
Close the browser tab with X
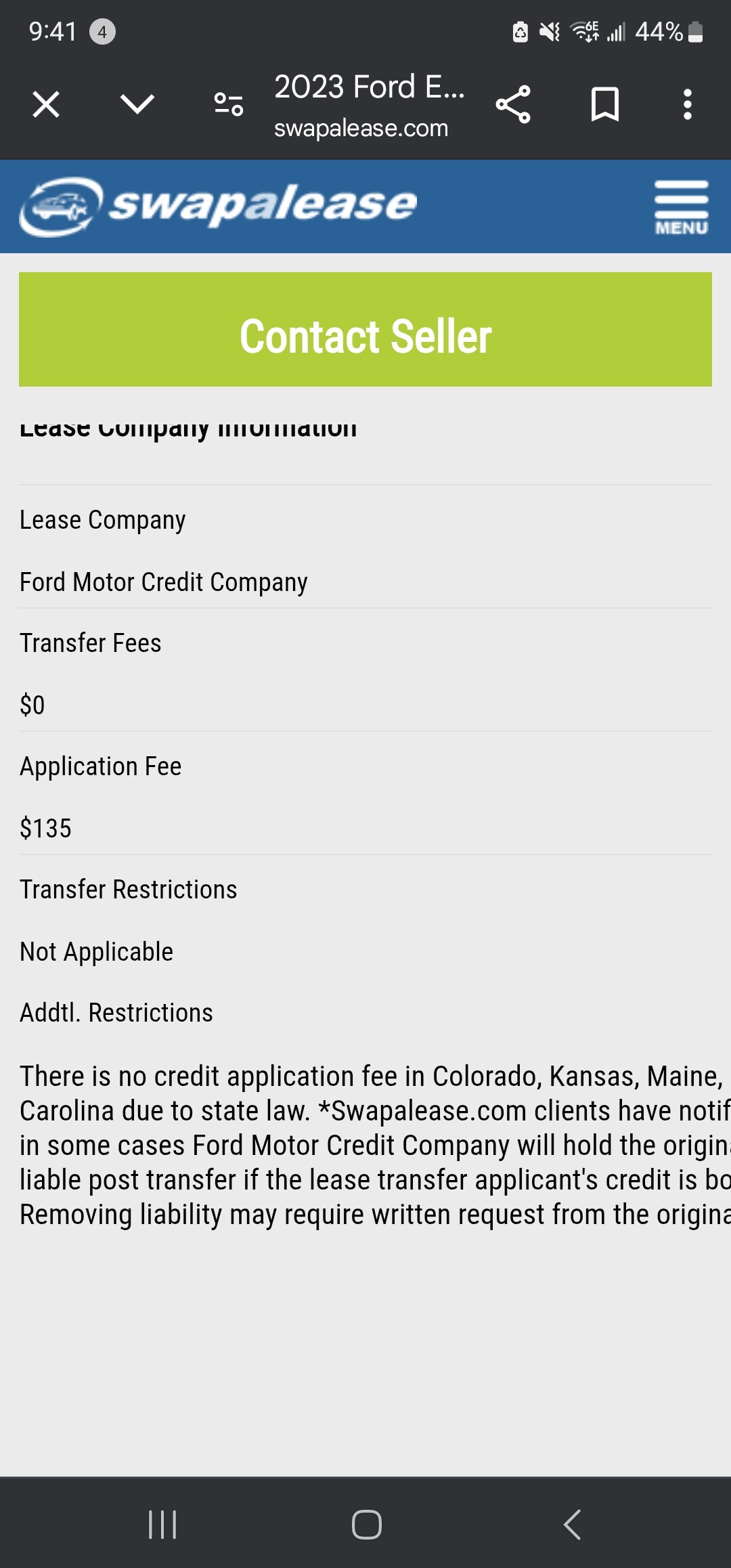46,105
